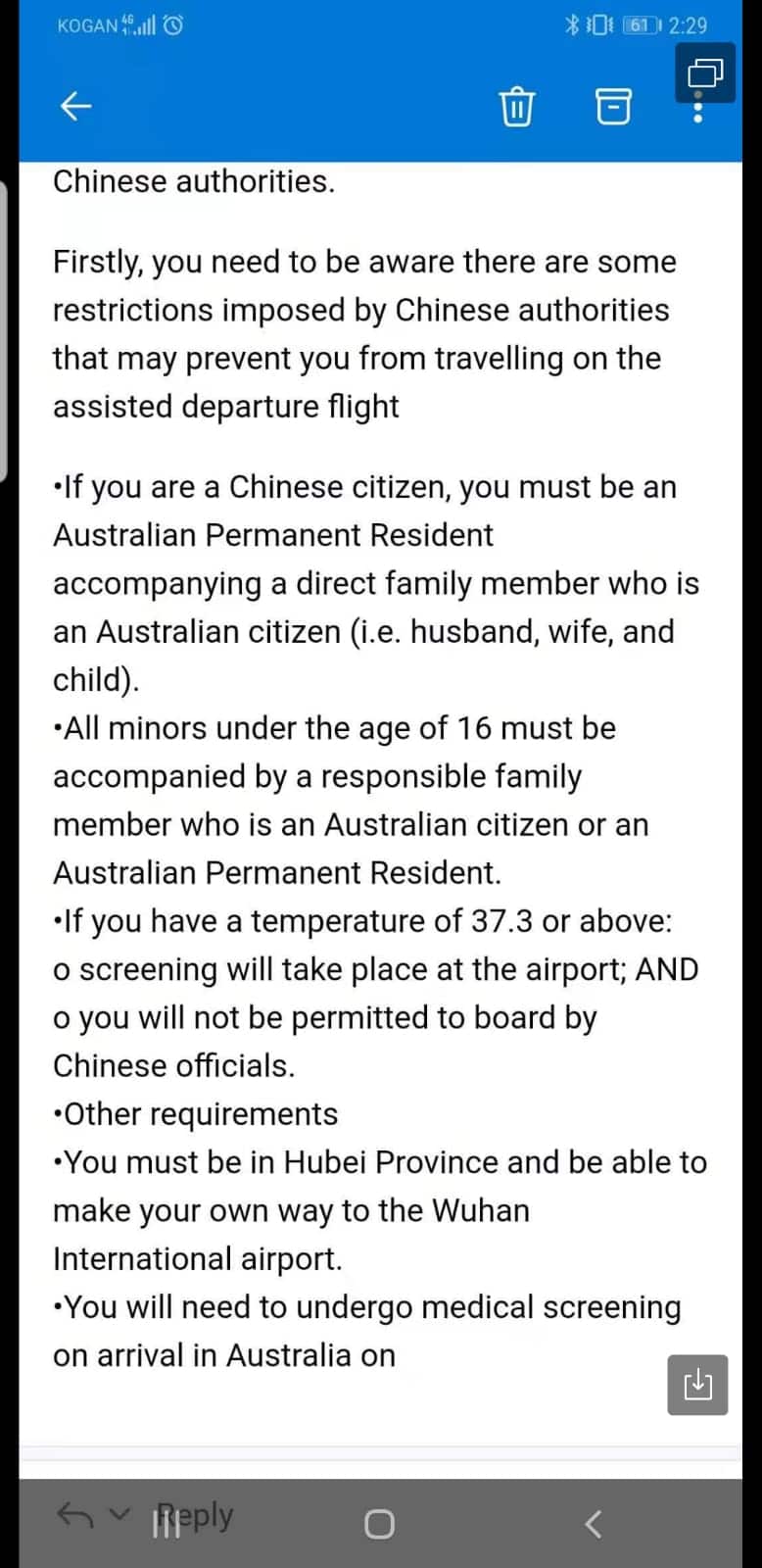Tap the multi-window floating window icon
This screenshot has height=1568, width=762.
704,73
